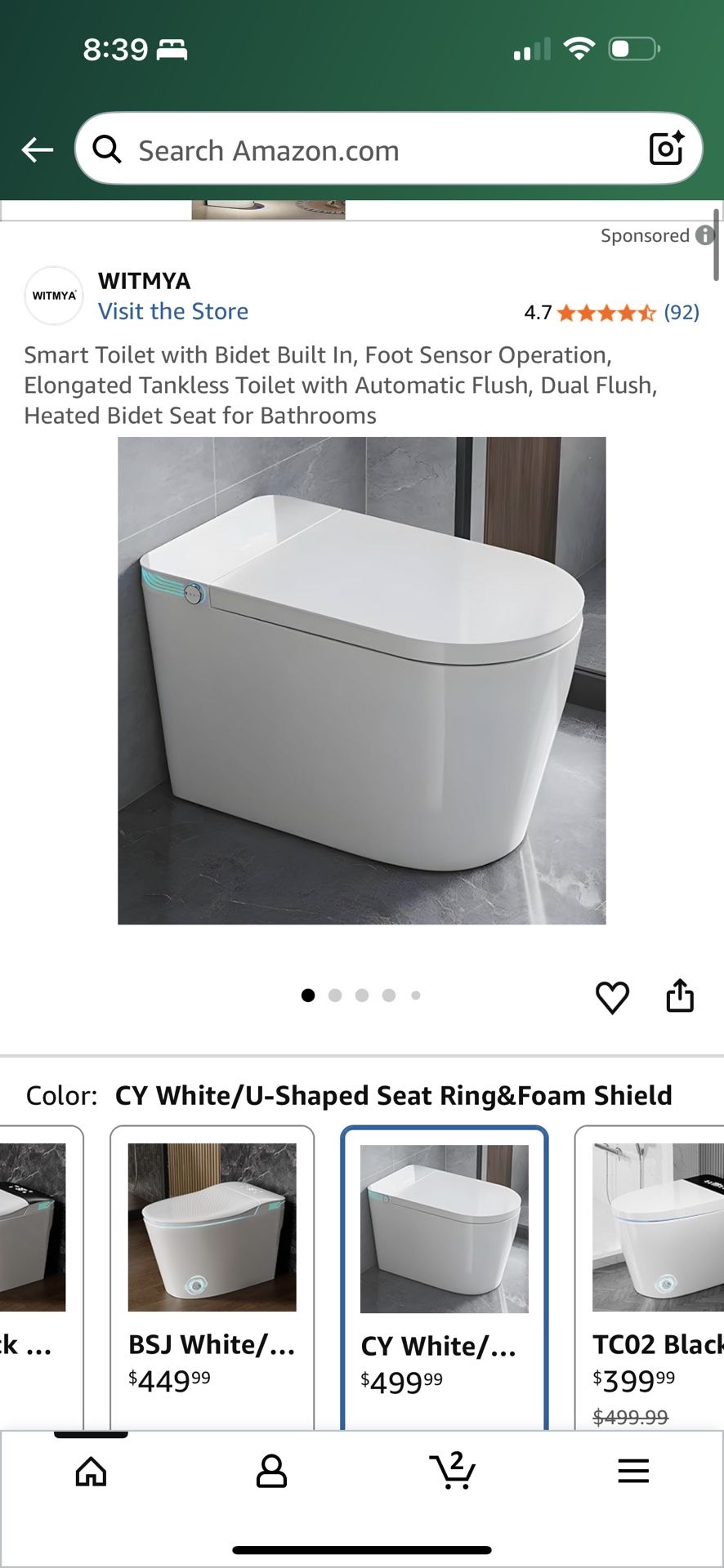Open the account profile tab
Viewport: 724px width, 1568px height.
pyautogui.click(x=271, y=1472)
